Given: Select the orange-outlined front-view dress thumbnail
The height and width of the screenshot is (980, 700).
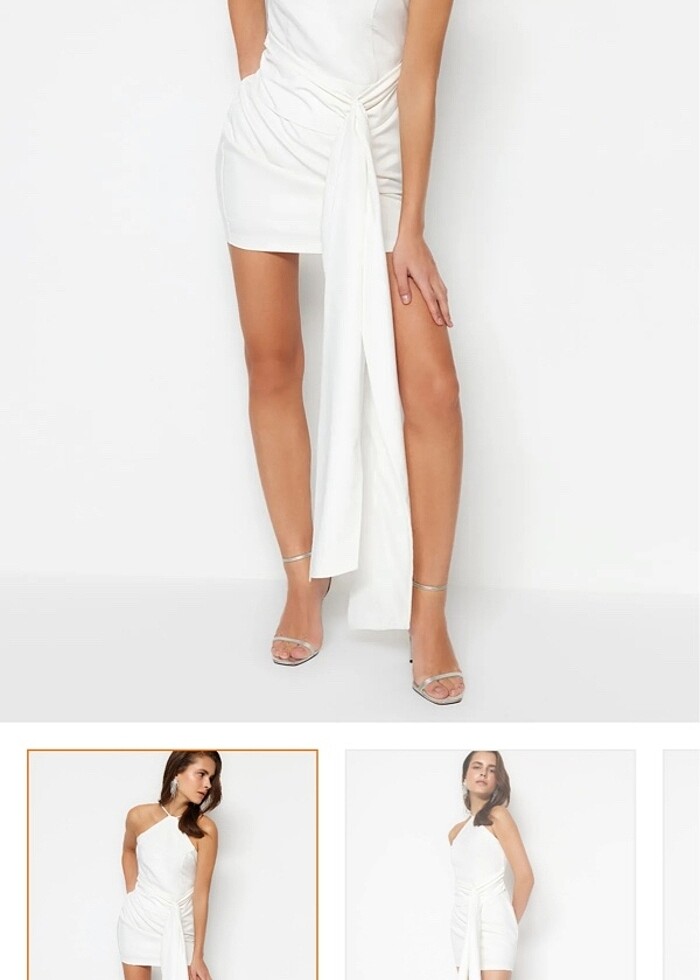Looking at the screenshot, I should click(x=172, y=865).
